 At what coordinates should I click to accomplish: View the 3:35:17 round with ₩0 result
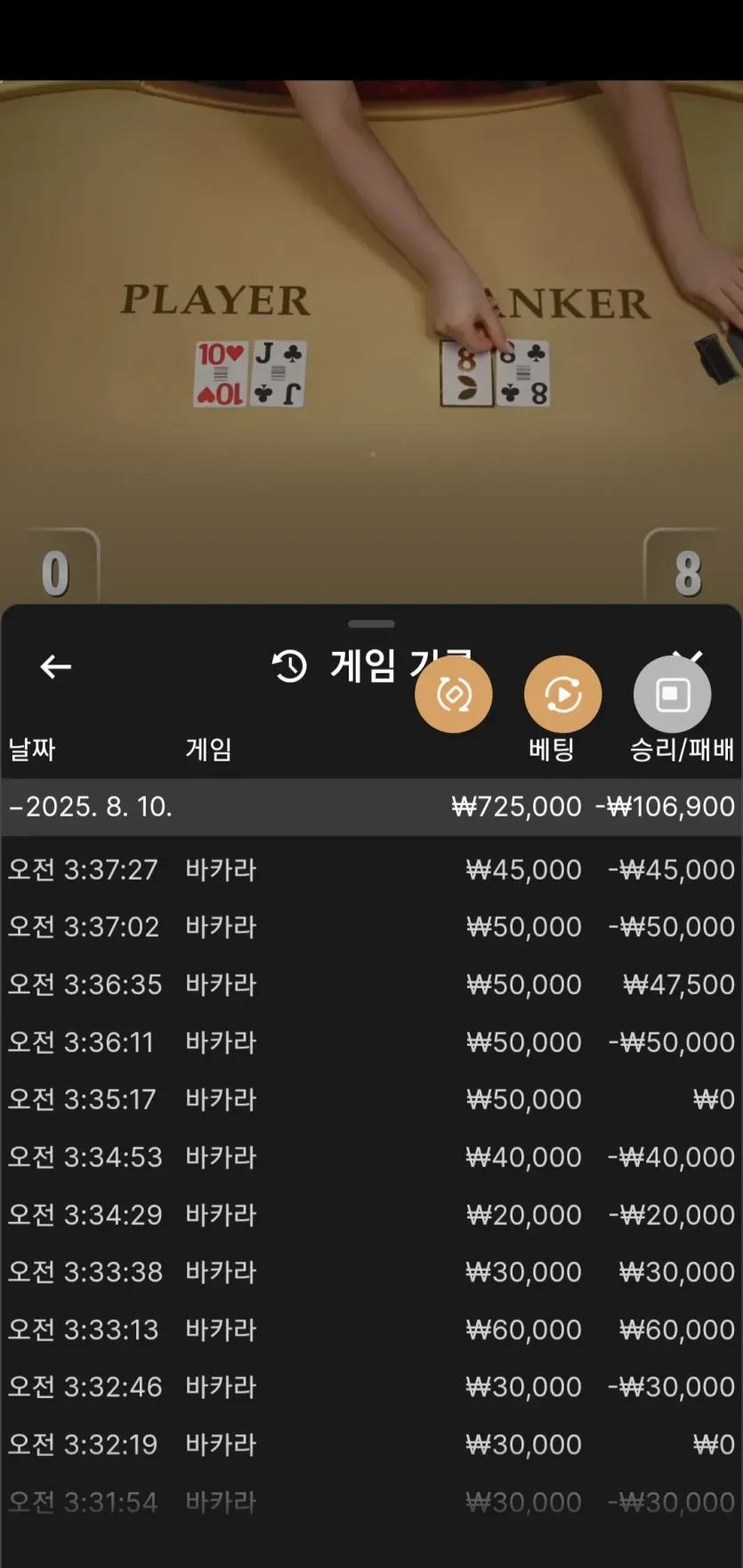tap(371, 1099)
